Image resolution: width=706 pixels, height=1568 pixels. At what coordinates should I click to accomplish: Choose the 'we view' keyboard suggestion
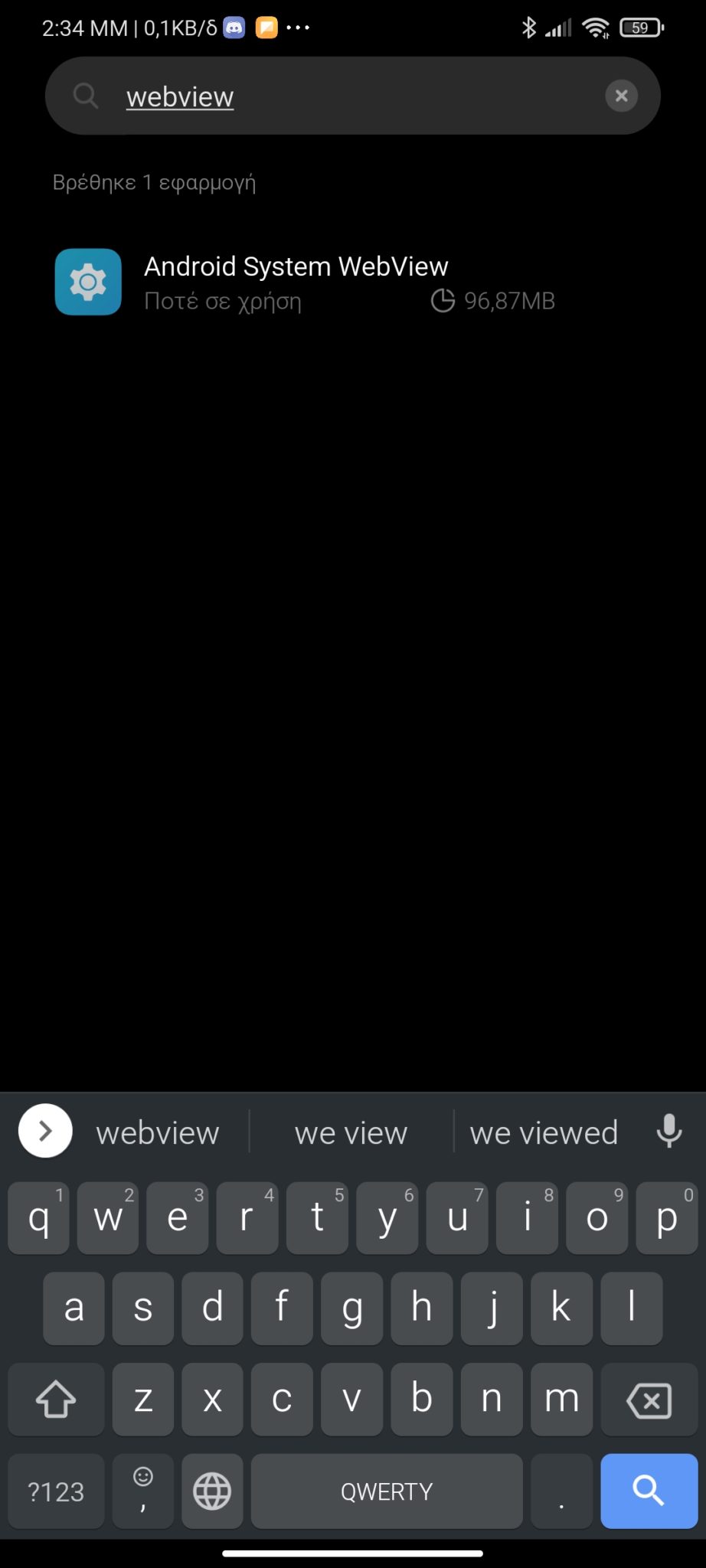pyautogui.click(x=351, y=1132)
